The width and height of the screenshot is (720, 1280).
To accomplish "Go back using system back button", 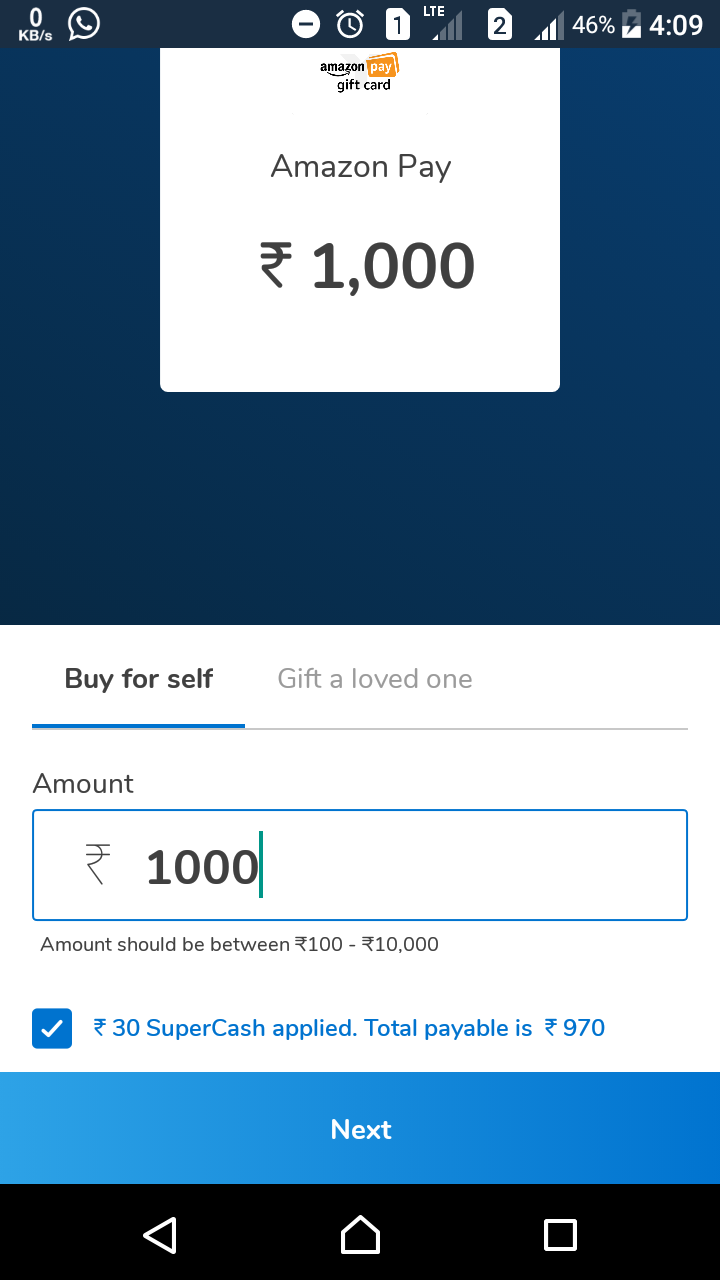I will point(160,1235).
